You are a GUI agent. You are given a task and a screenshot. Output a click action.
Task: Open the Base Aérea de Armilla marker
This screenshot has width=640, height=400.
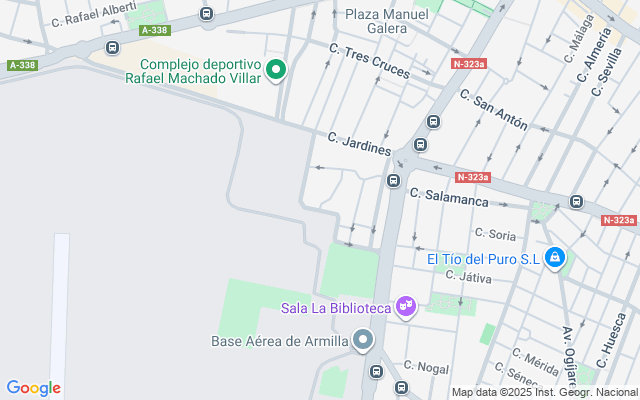pyautogui.click(x=363, y=340)
